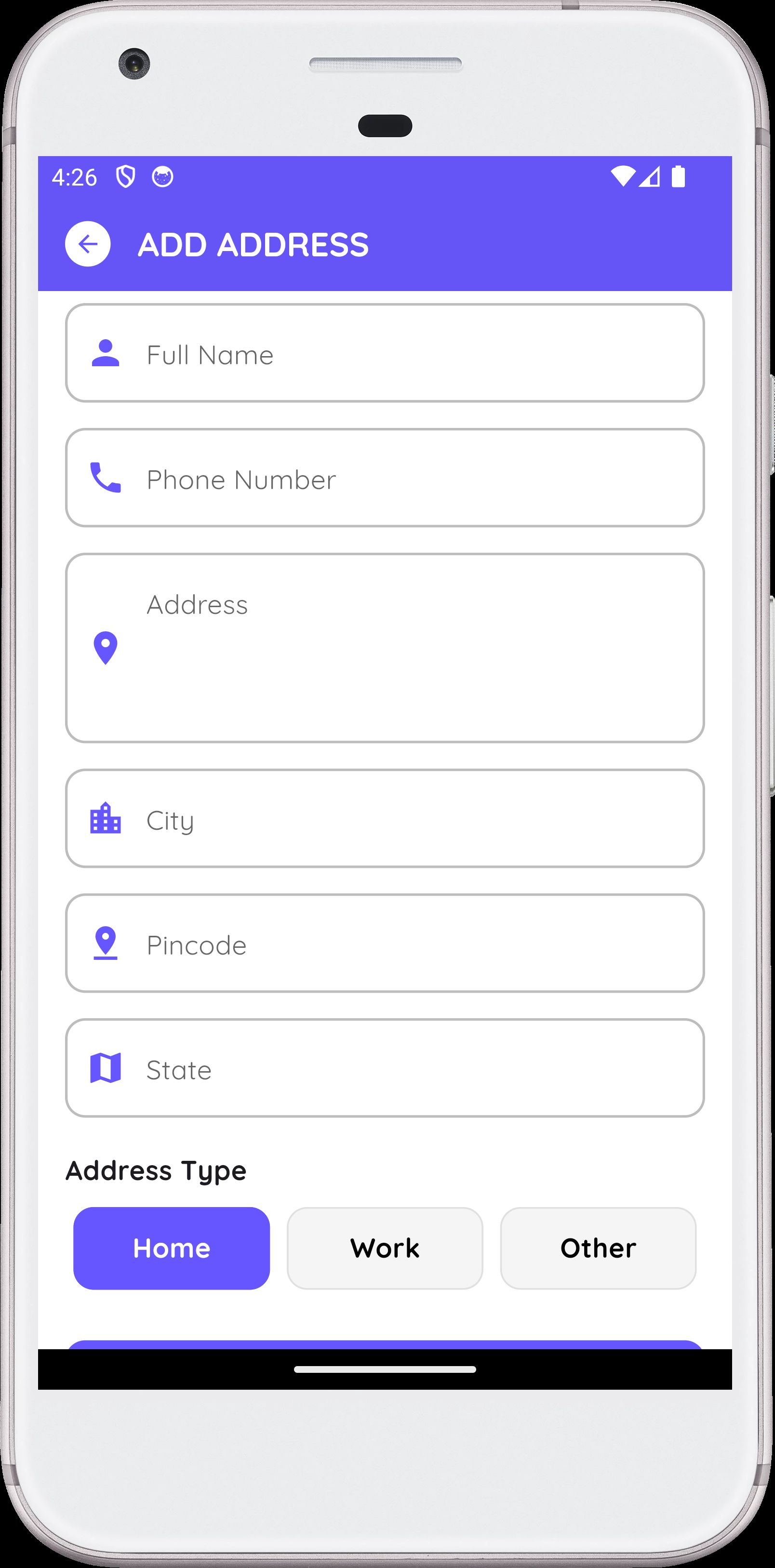The height and width of the screenshot is (1568, 775).
Task: Set address type to Work
Action: click(x=385, y=1248)
